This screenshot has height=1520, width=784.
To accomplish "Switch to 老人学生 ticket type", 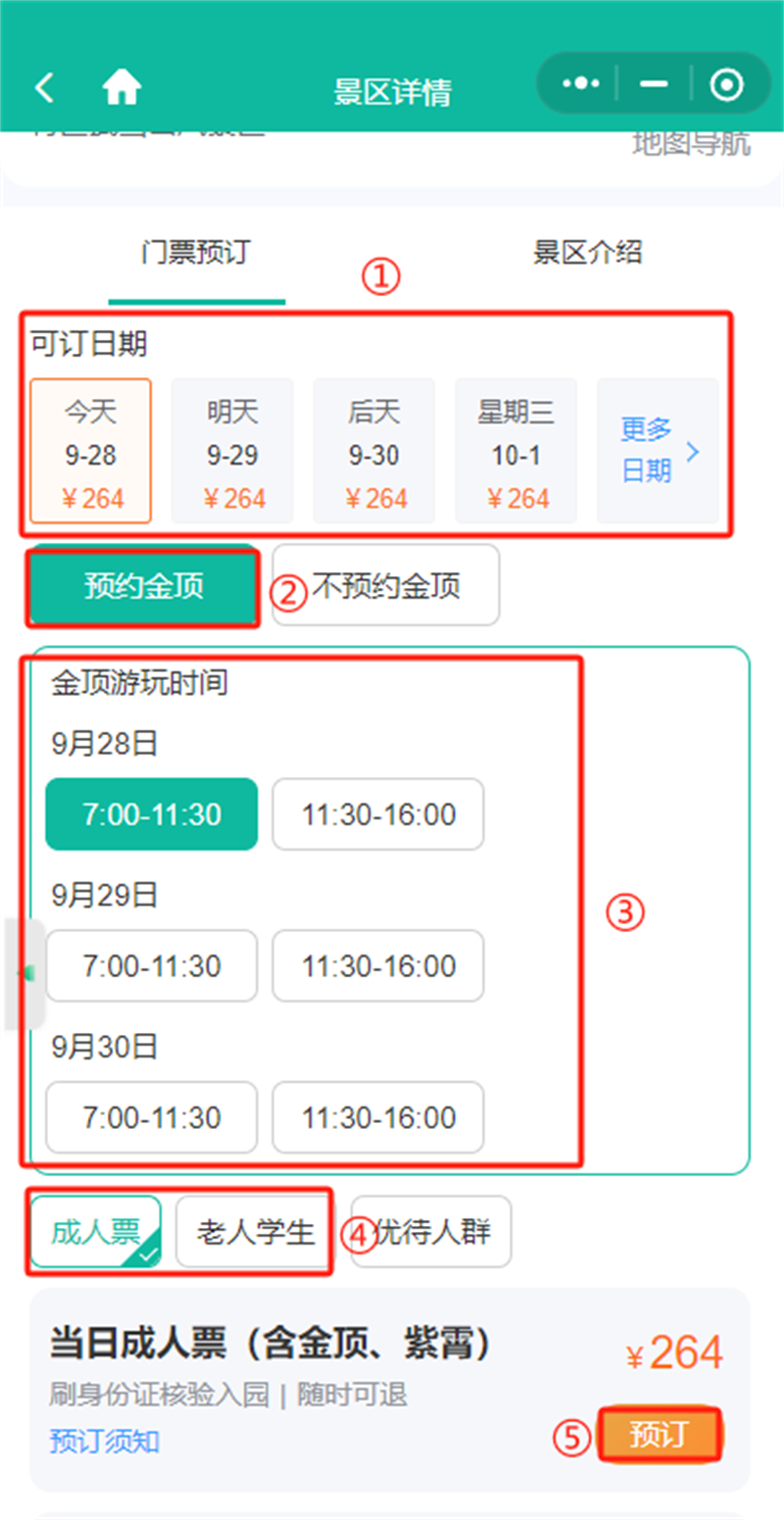I will [255, 1232].
